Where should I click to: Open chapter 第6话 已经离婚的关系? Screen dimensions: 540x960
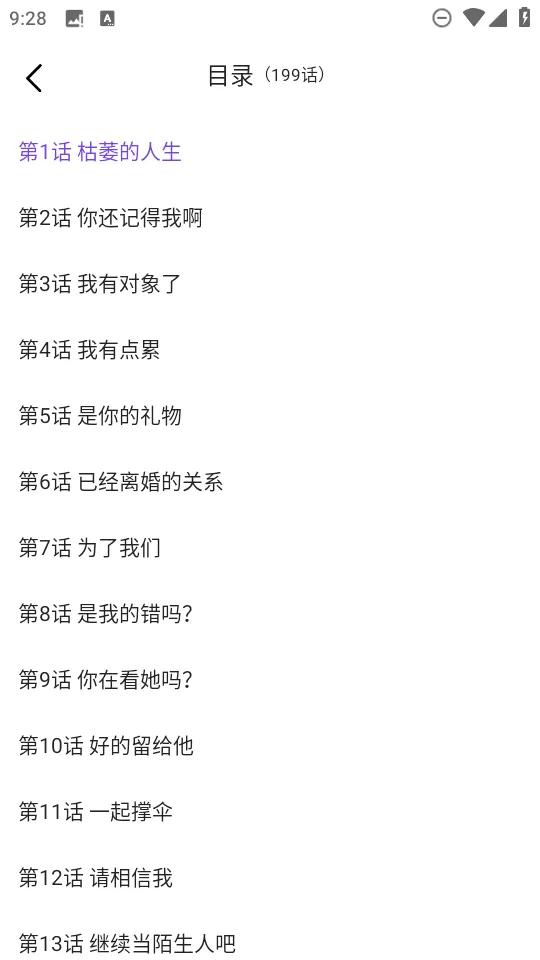click(x=270, y=482)
